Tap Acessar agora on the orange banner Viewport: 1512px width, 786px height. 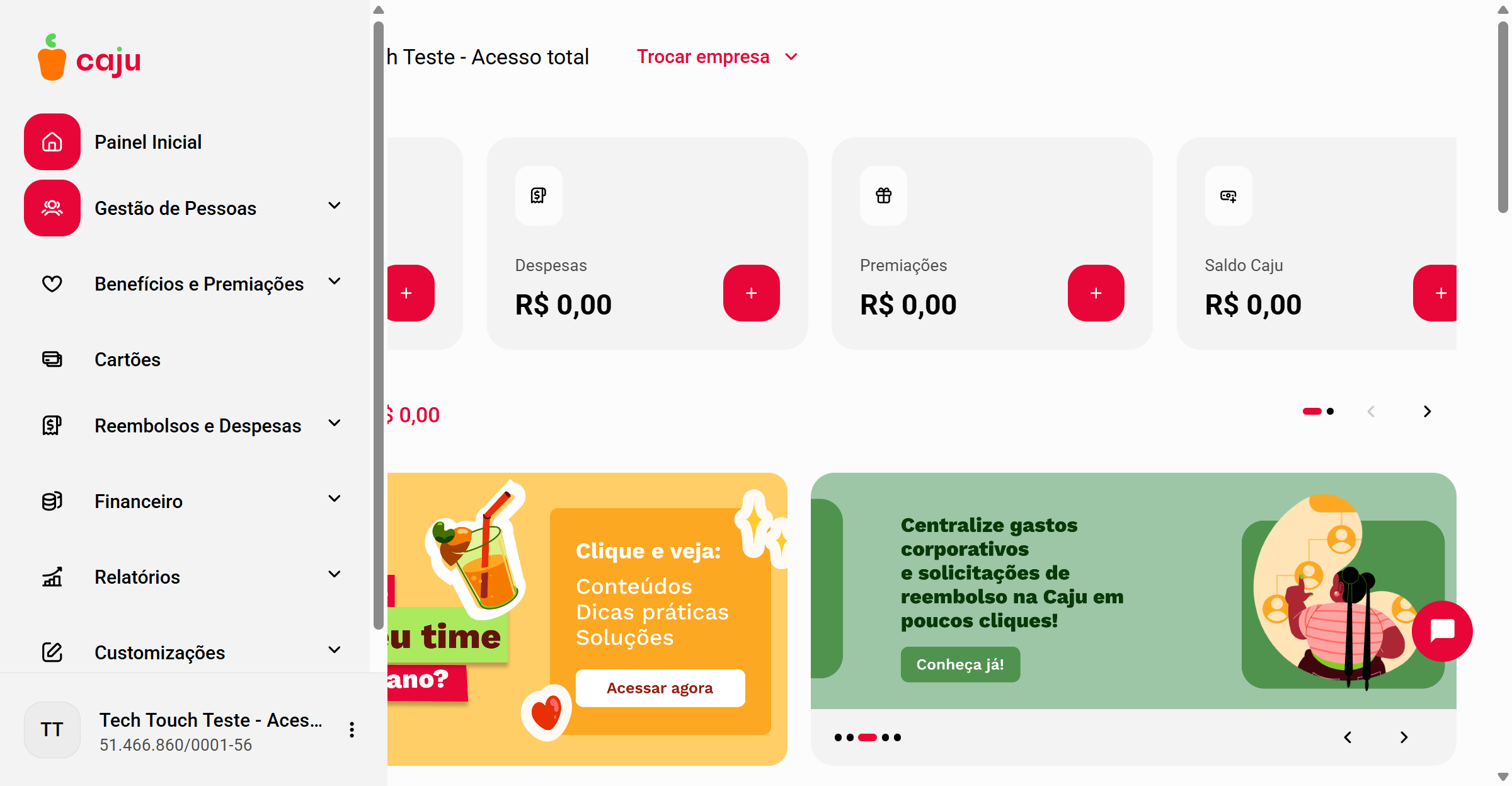click(x=660, y=688)
